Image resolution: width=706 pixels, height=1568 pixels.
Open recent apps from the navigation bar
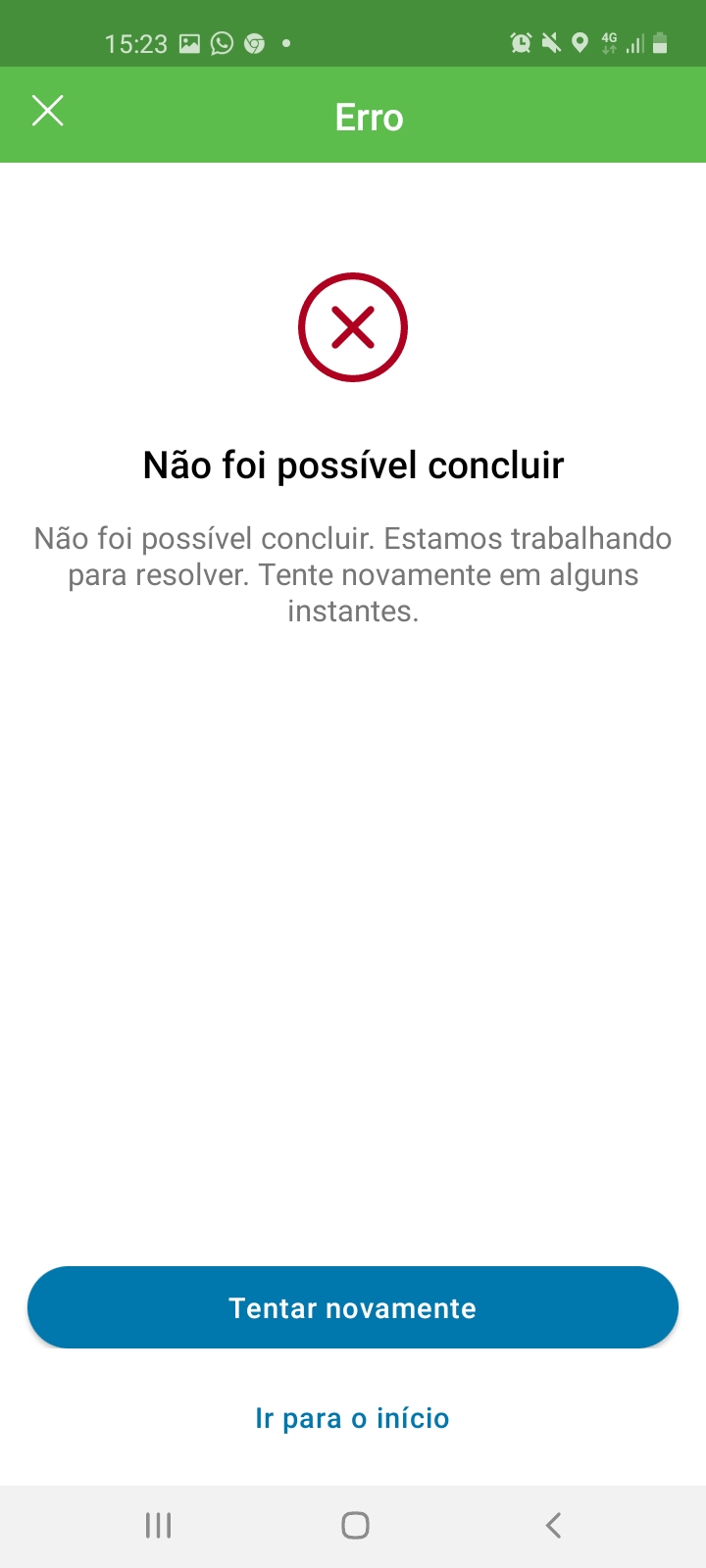tap(158, 1525)
